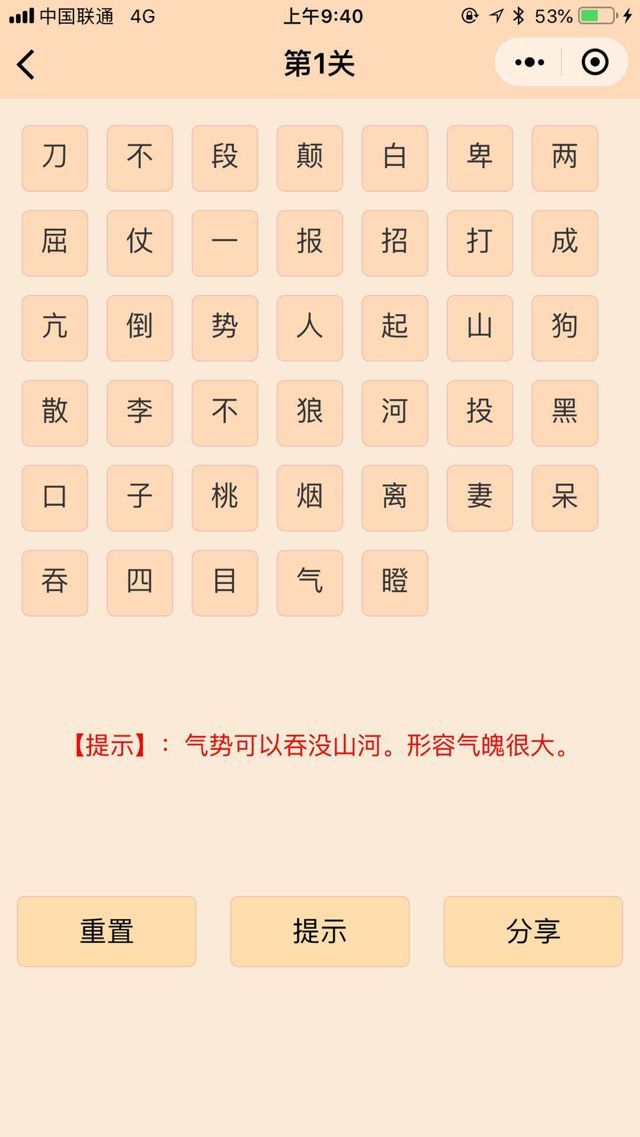Choose the 黑 character tile
Image resolution: width=640 pixels, height=1137 pixels.
pos(565,413)
